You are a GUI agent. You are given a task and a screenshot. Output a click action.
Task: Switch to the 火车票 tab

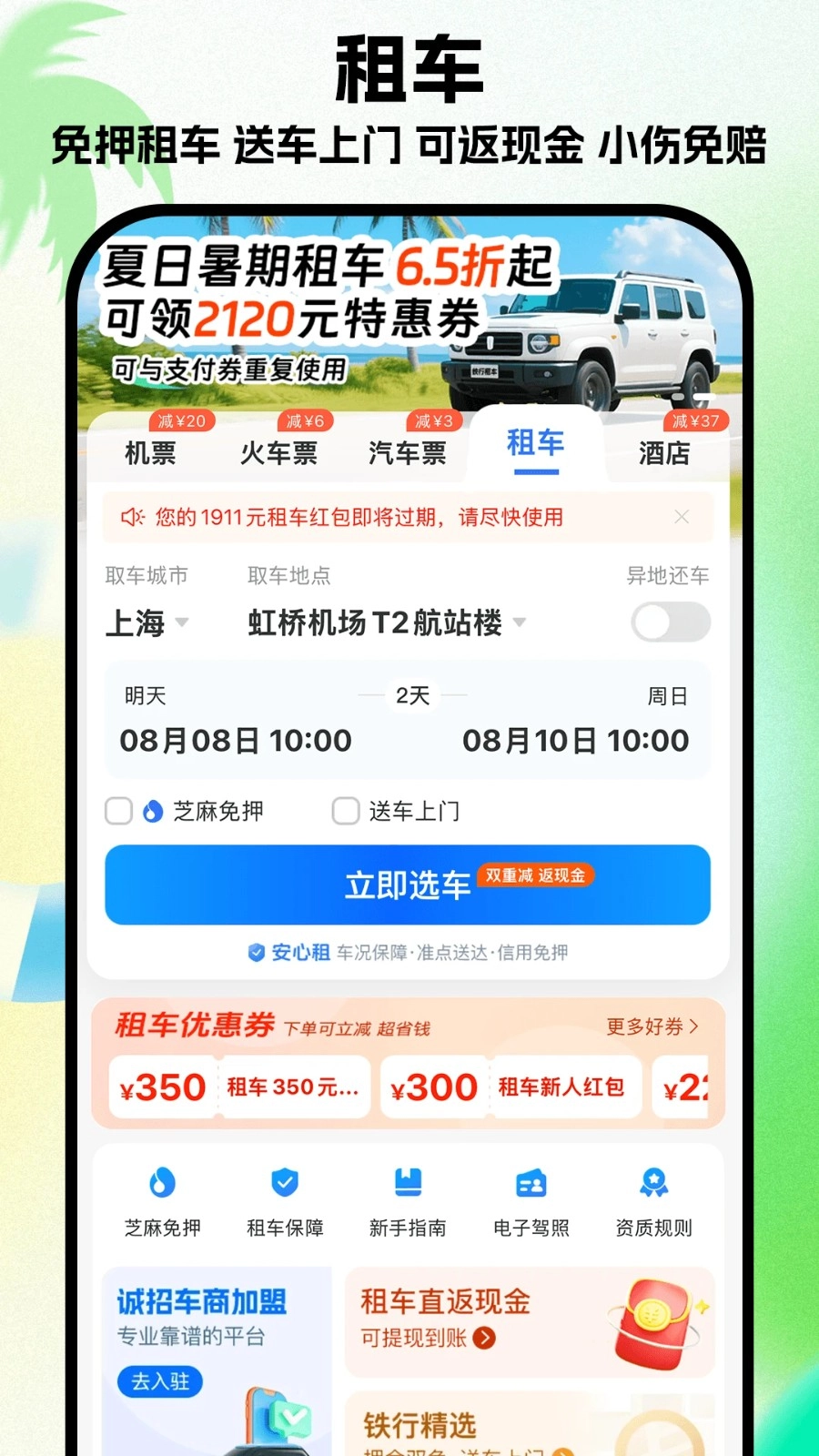[x=278, y=453]
